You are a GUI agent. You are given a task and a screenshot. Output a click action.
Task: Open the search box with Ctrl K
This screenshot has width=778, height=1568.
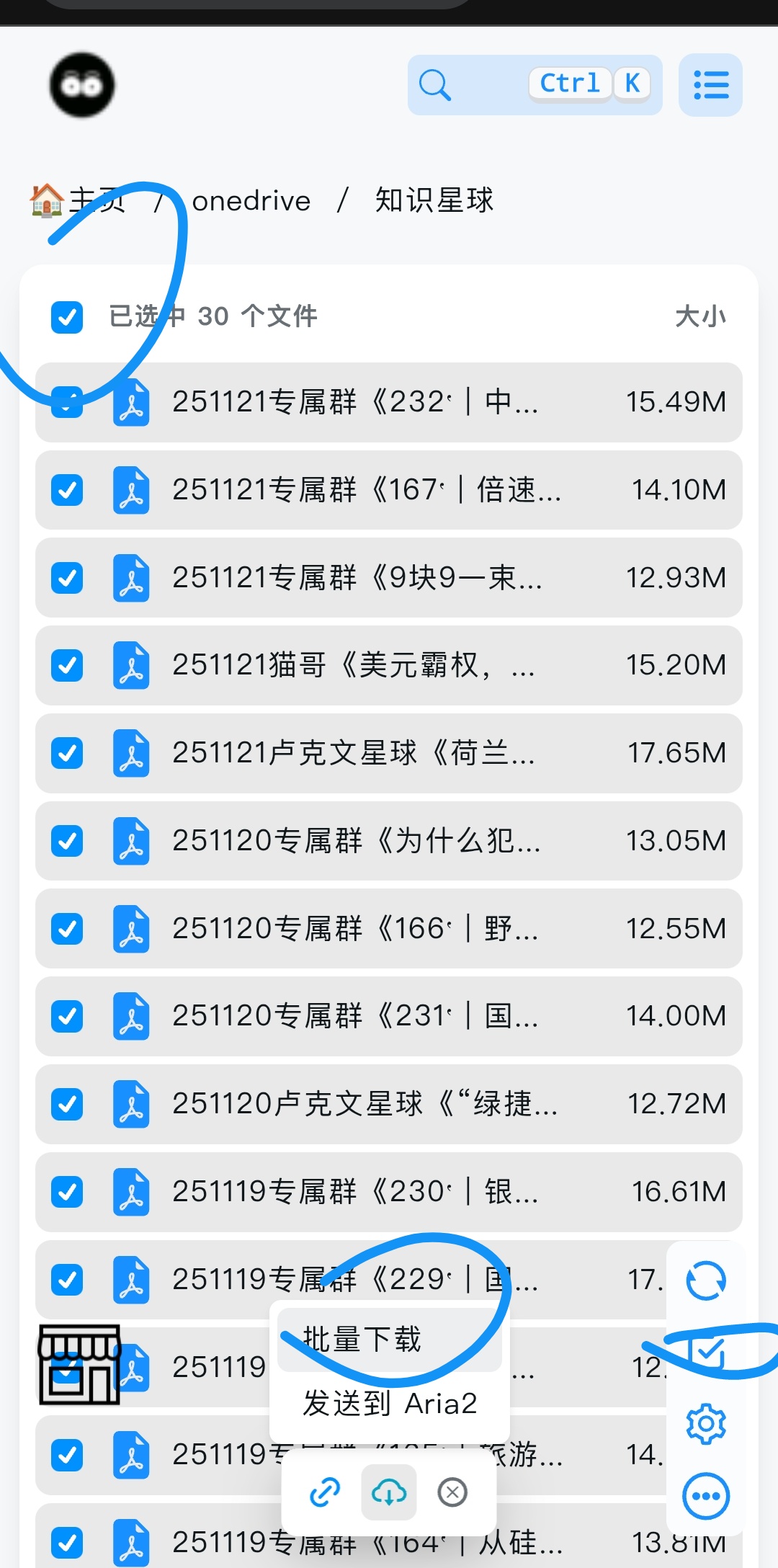point(534,84)
